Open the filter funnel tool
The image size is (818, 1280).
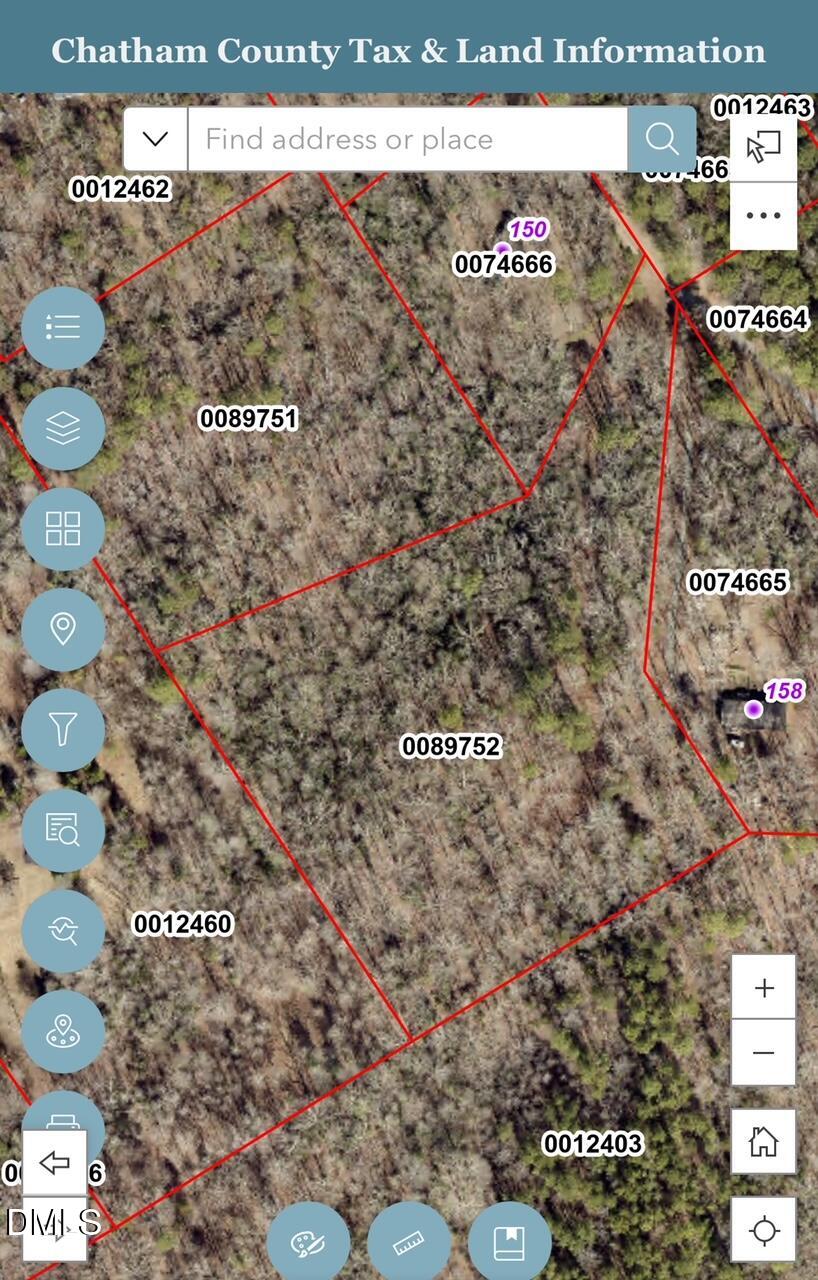(x=63, y=729)
